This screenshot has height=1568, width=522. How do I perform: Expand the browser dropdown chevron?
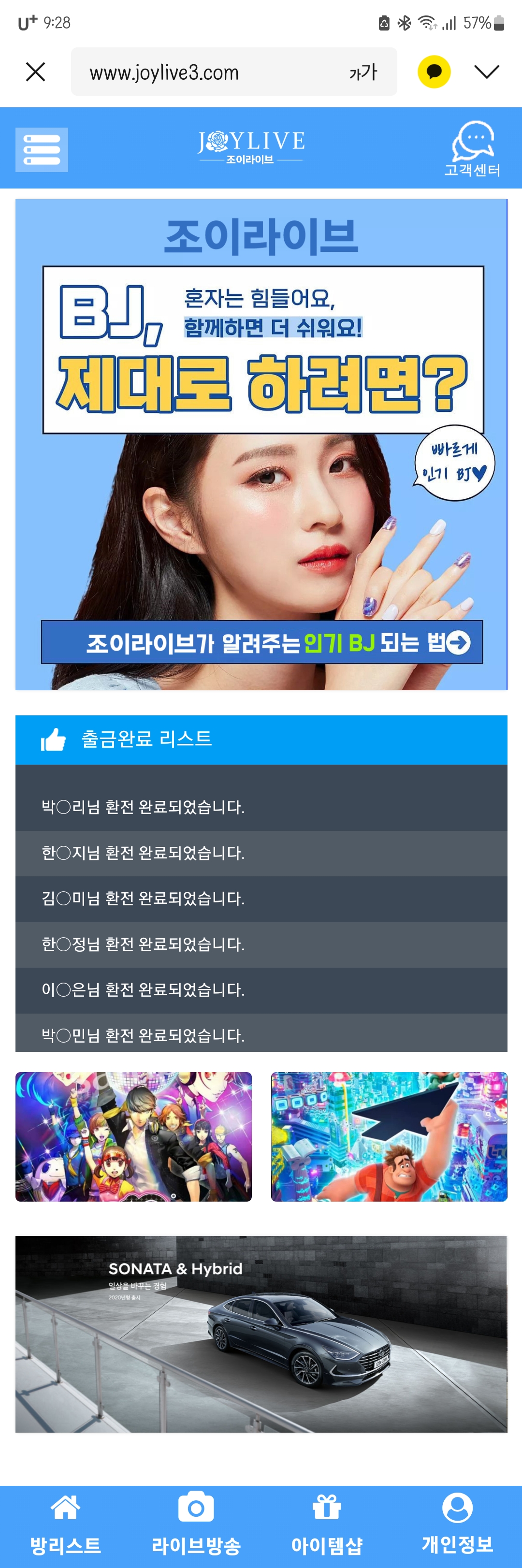(486, 72)
